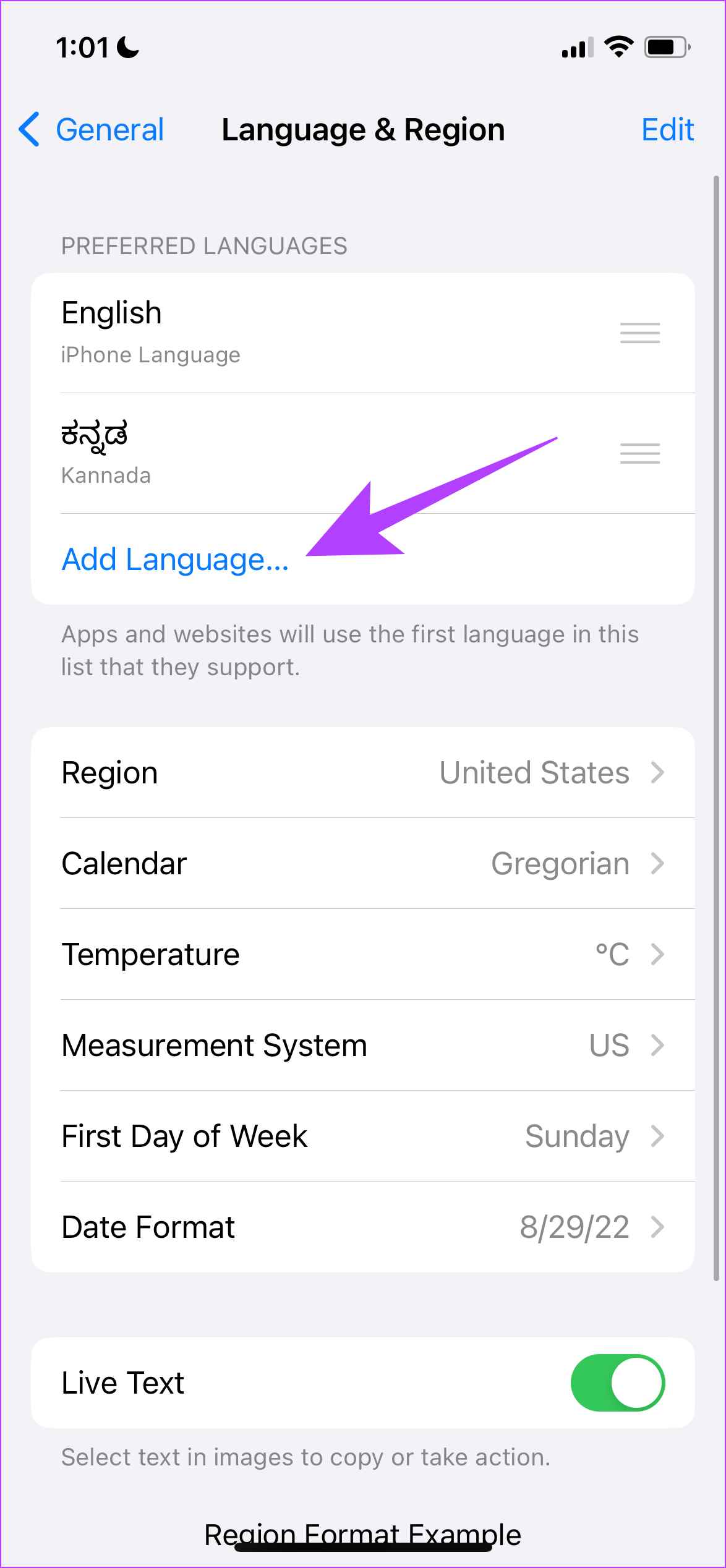Screen dimensions: 726x1568
Task: Open Measurement System options
Action: [x=363, y=1046]
